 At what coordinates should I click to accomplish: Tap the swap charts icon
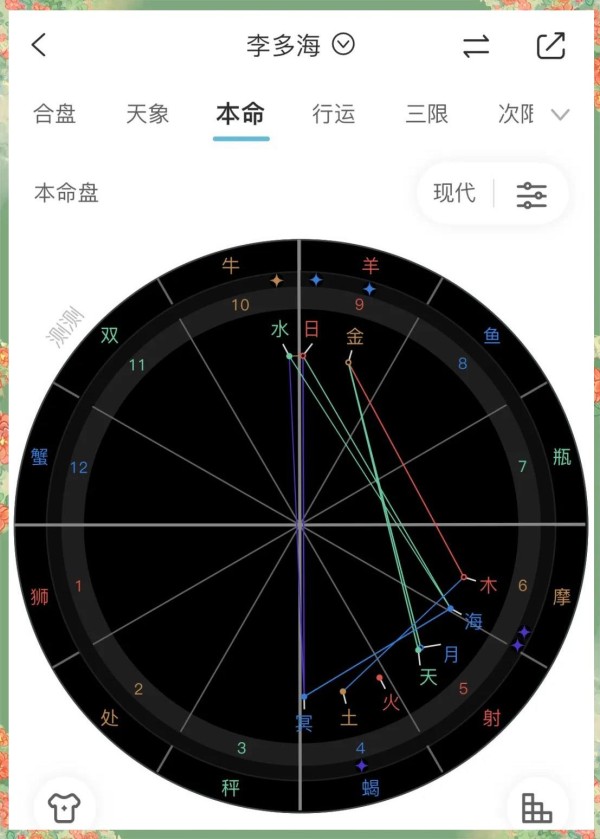(476, 46)
